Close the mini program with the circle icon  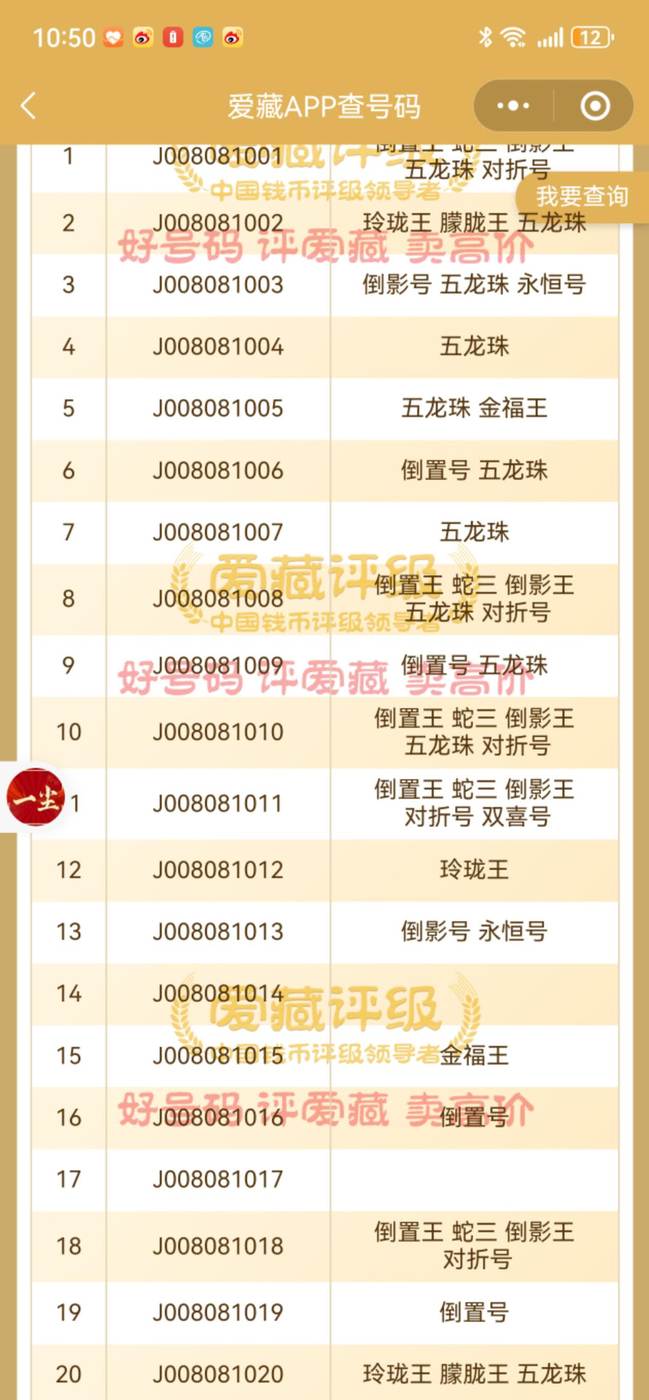[594, 106]
